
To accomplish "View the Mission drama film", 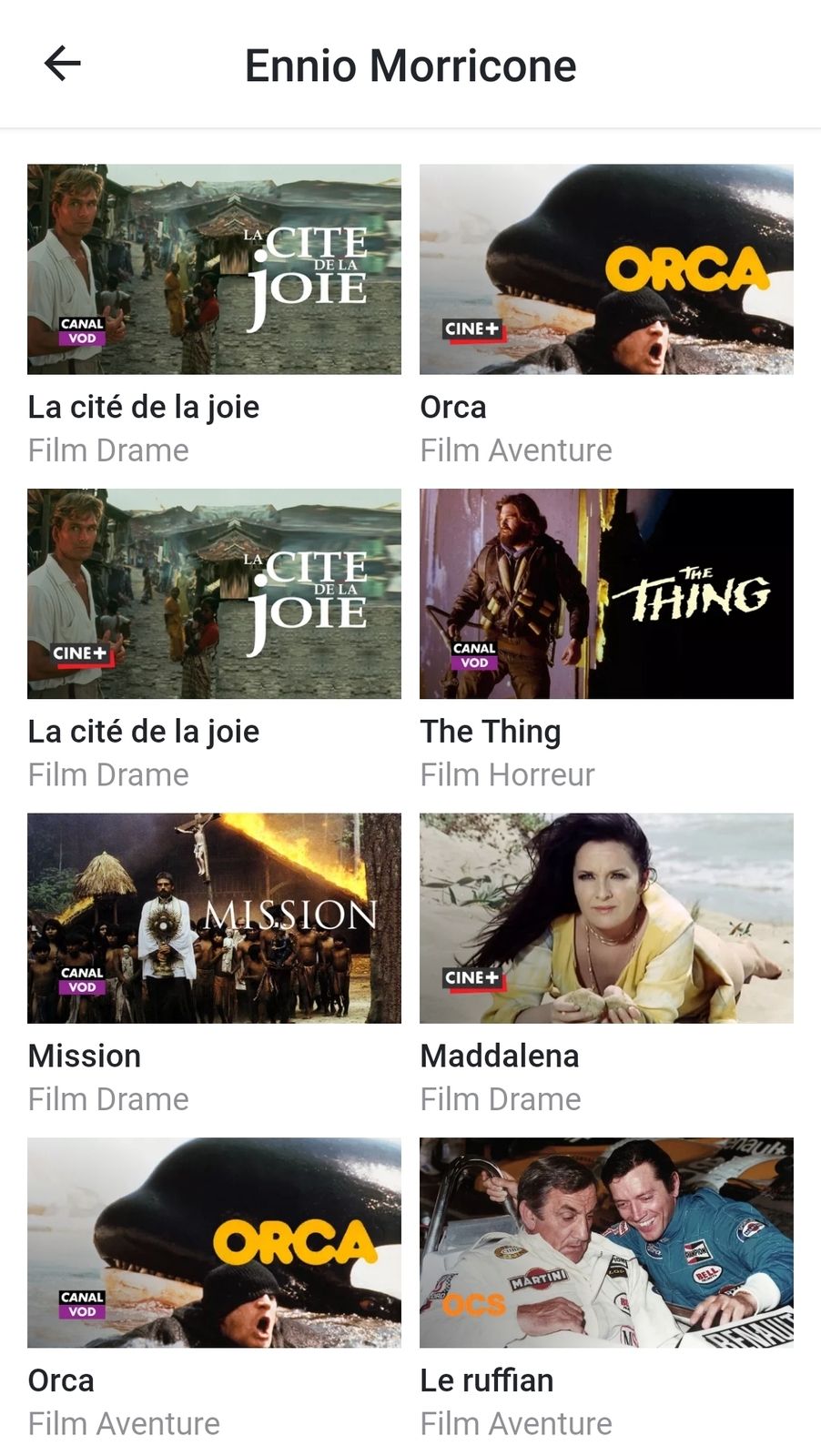I will pyautogui.click(x=214, y=918).
